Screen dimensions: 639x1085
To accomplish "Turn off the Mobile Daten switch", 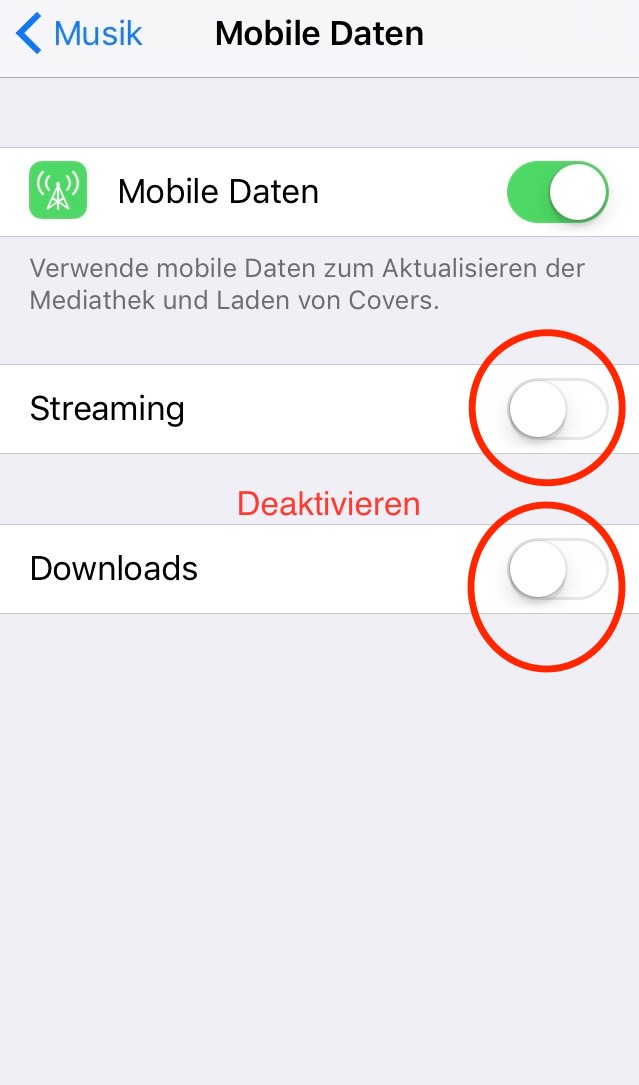I will pyautogui.click(x=557, y=192).
